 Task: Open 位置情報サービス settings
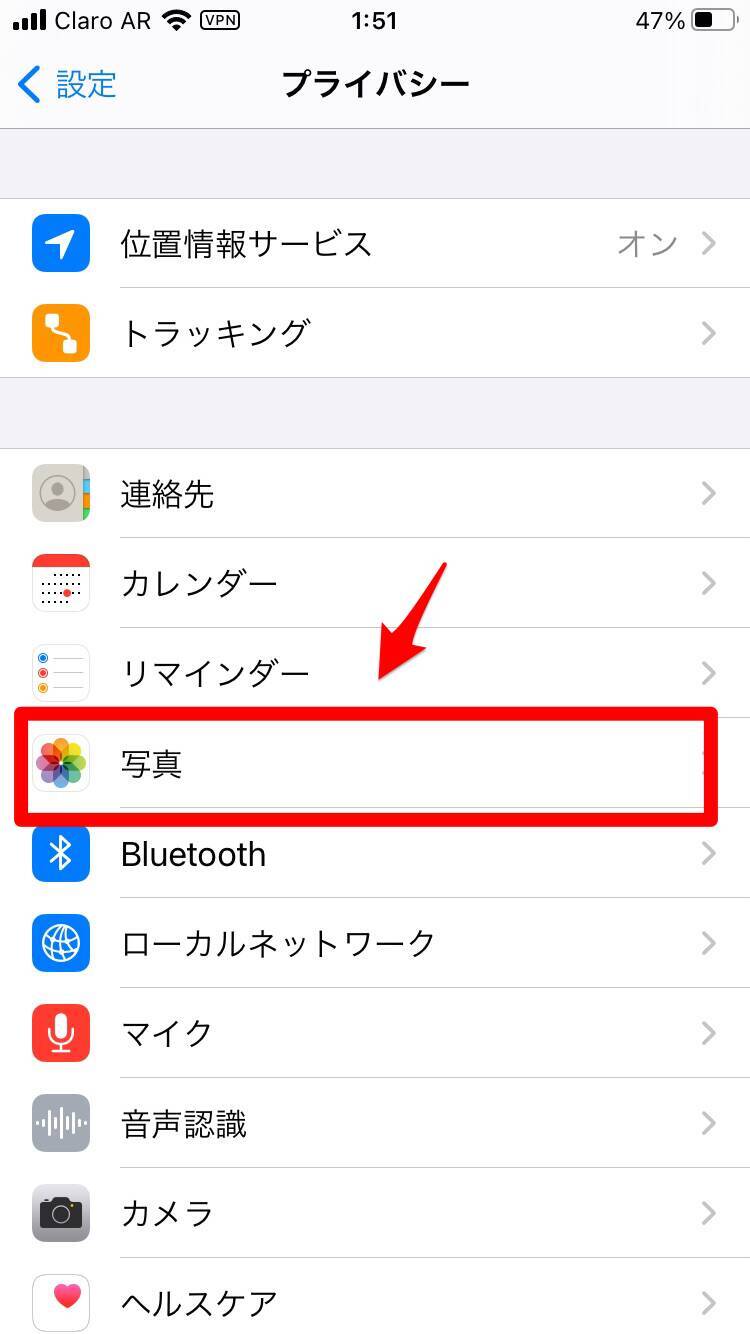point(375,243)
